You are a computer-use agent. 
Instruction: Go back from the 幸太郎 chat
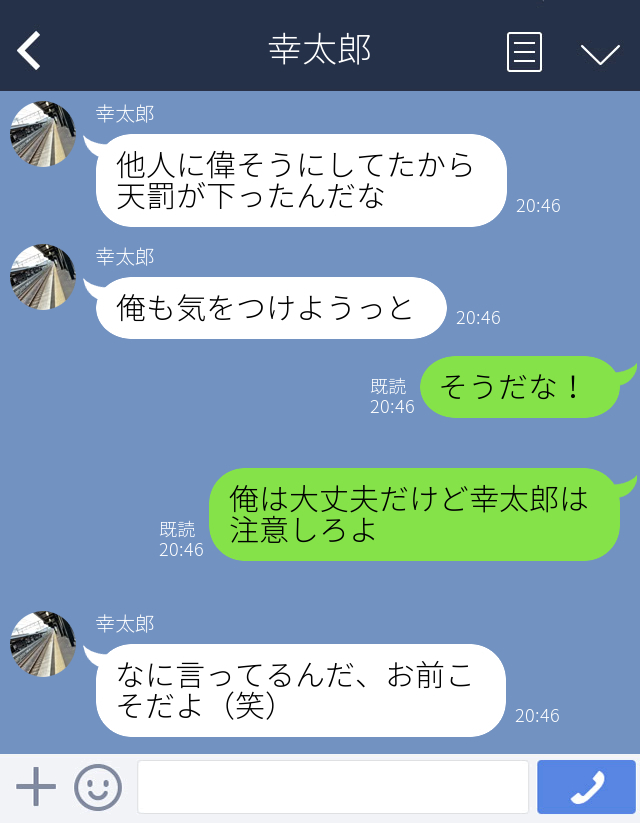click(30, 51)
